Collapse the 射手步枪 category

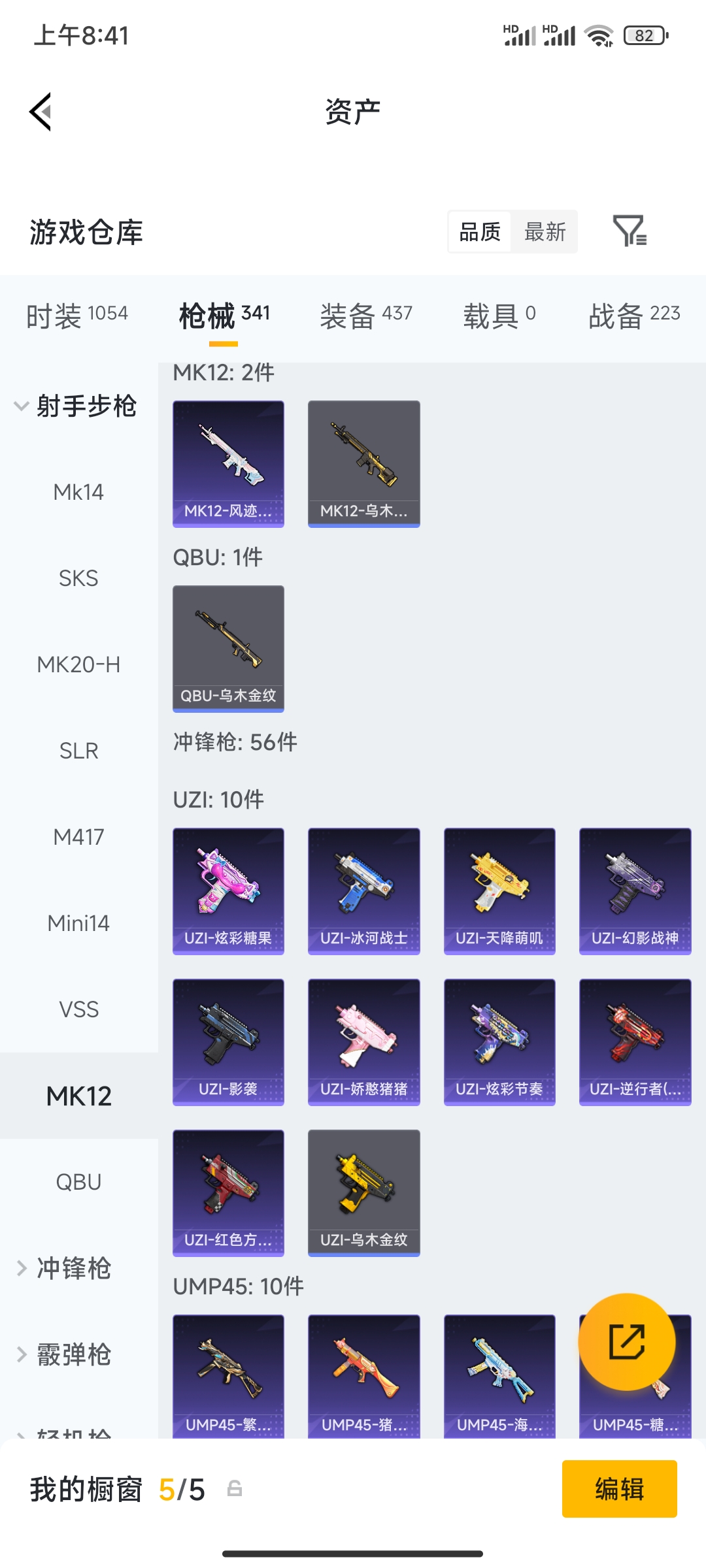[x=76, y=406]
